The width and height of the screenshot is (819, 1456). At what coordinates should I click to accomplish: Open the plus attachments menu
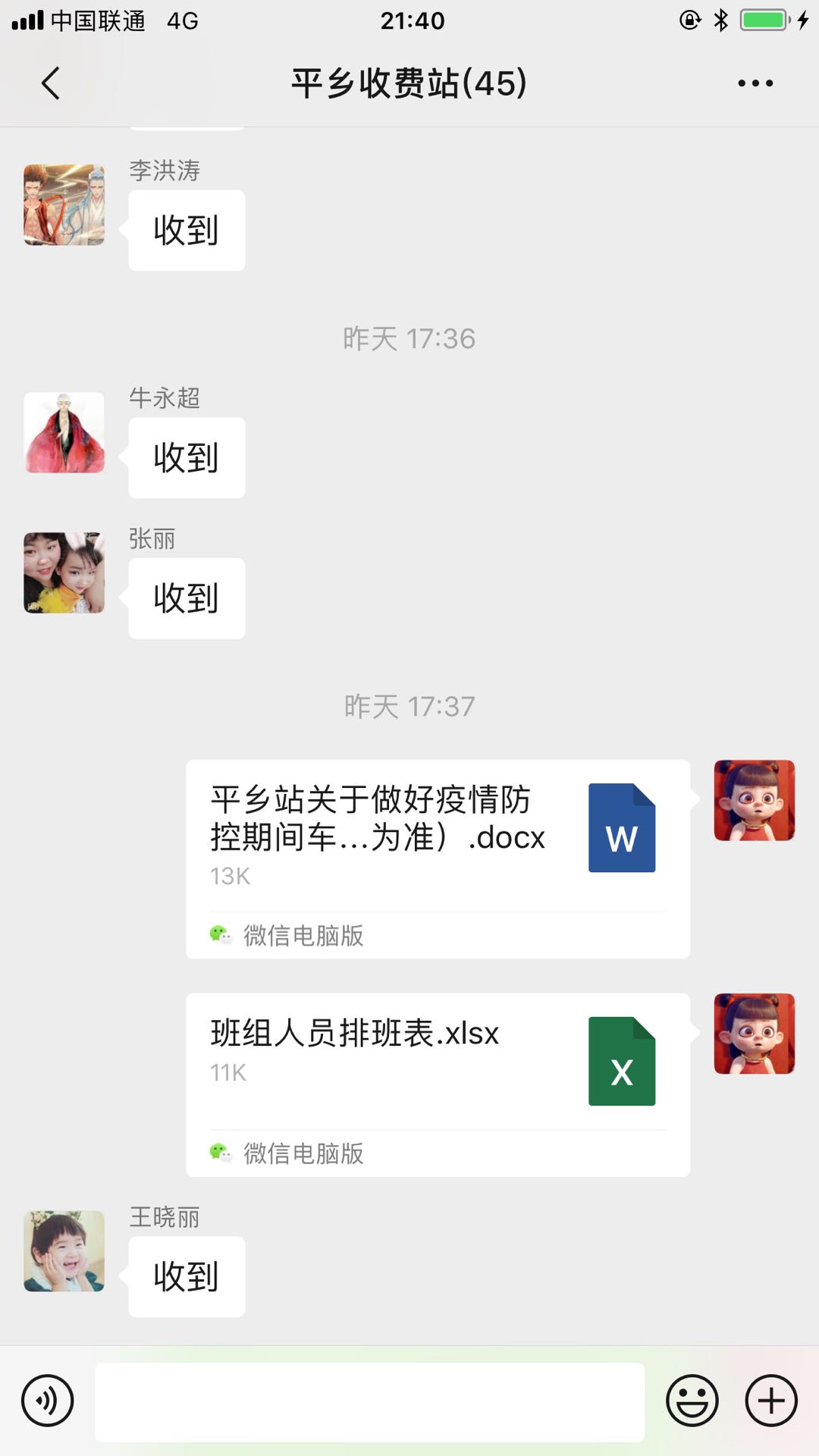click(x=770, y=1401)
